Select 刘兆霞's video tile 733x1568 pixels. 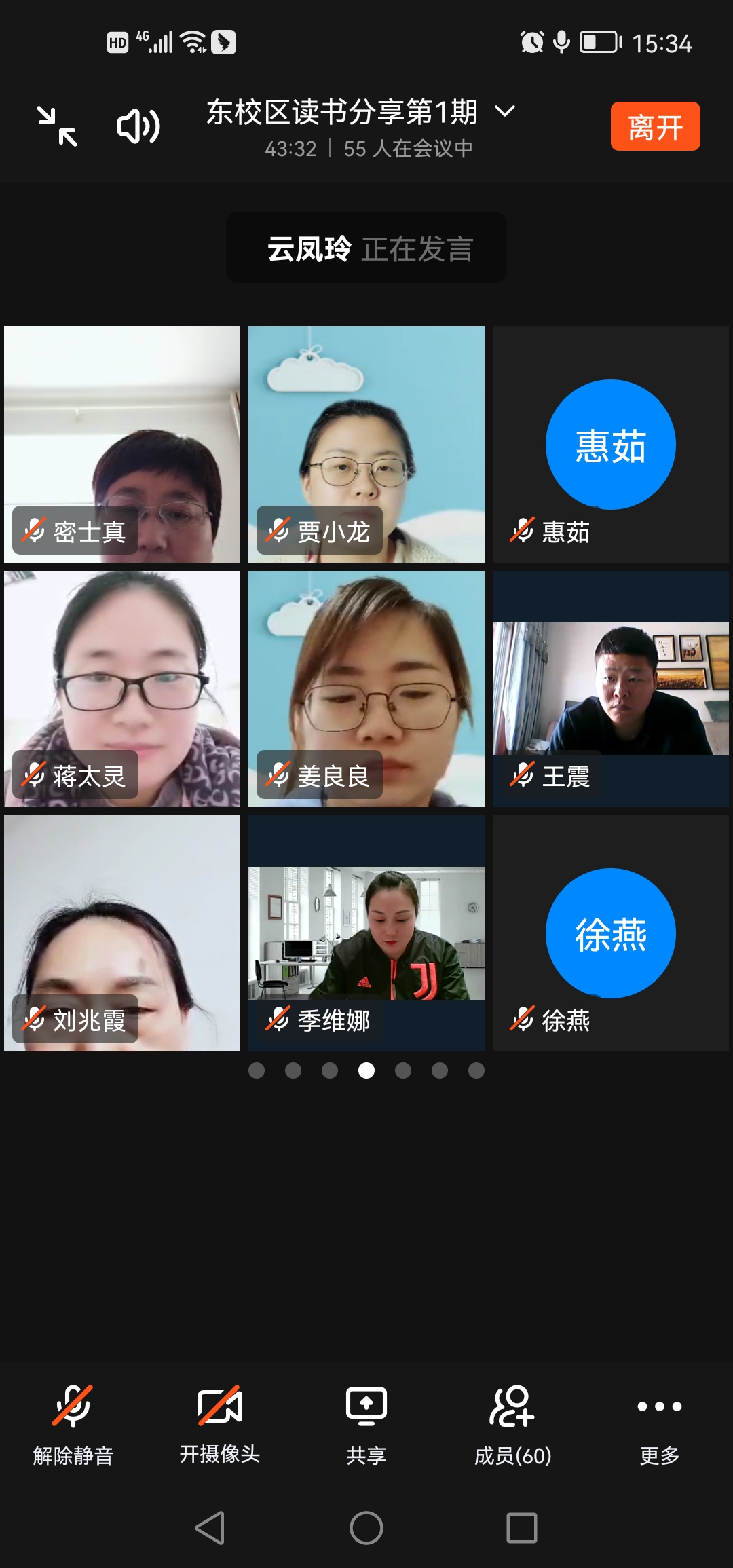click(122, 933)
